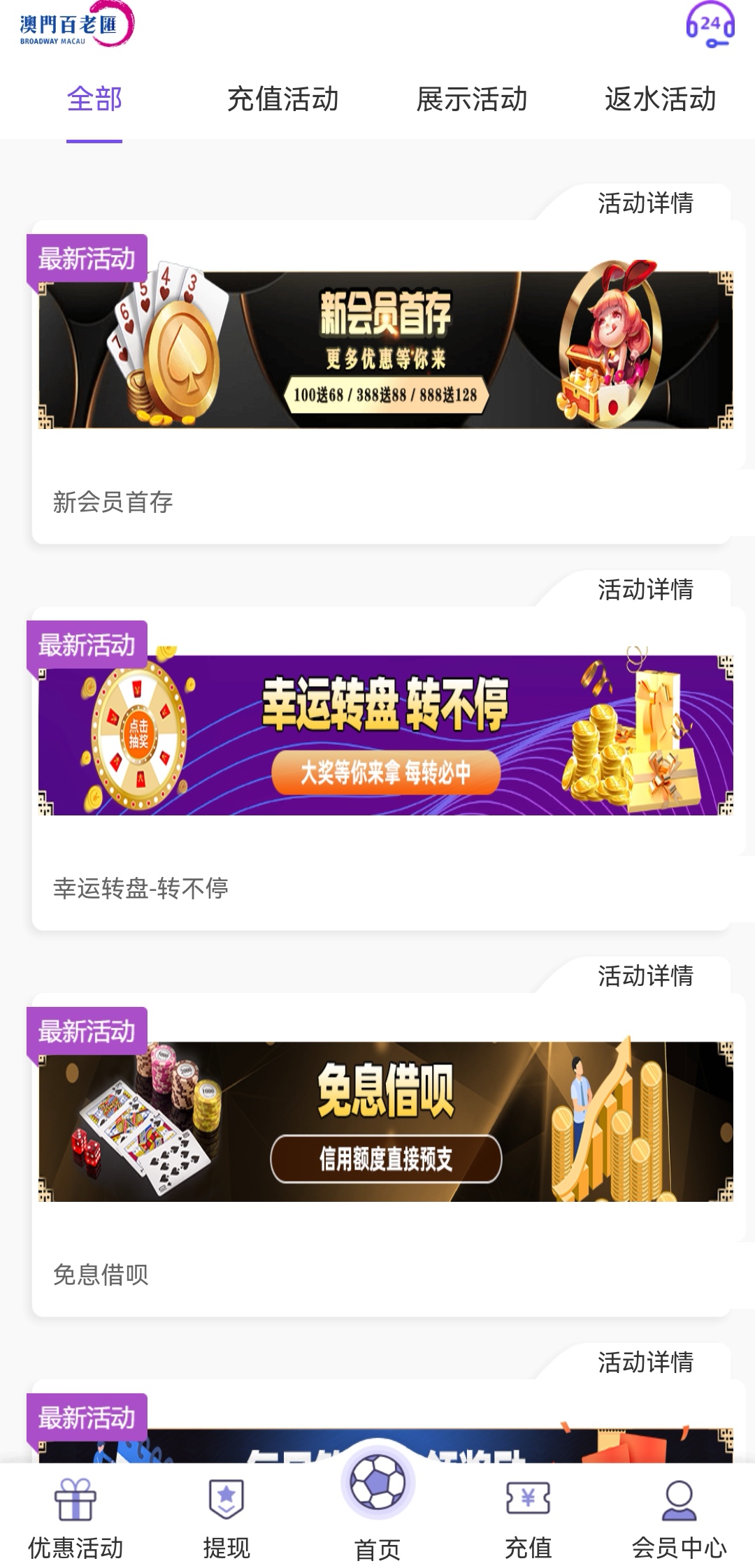Viewport: 755px width, 1568px height.
Task: Open the 24-hour customer service icon
Action: [x=710, y=26]
